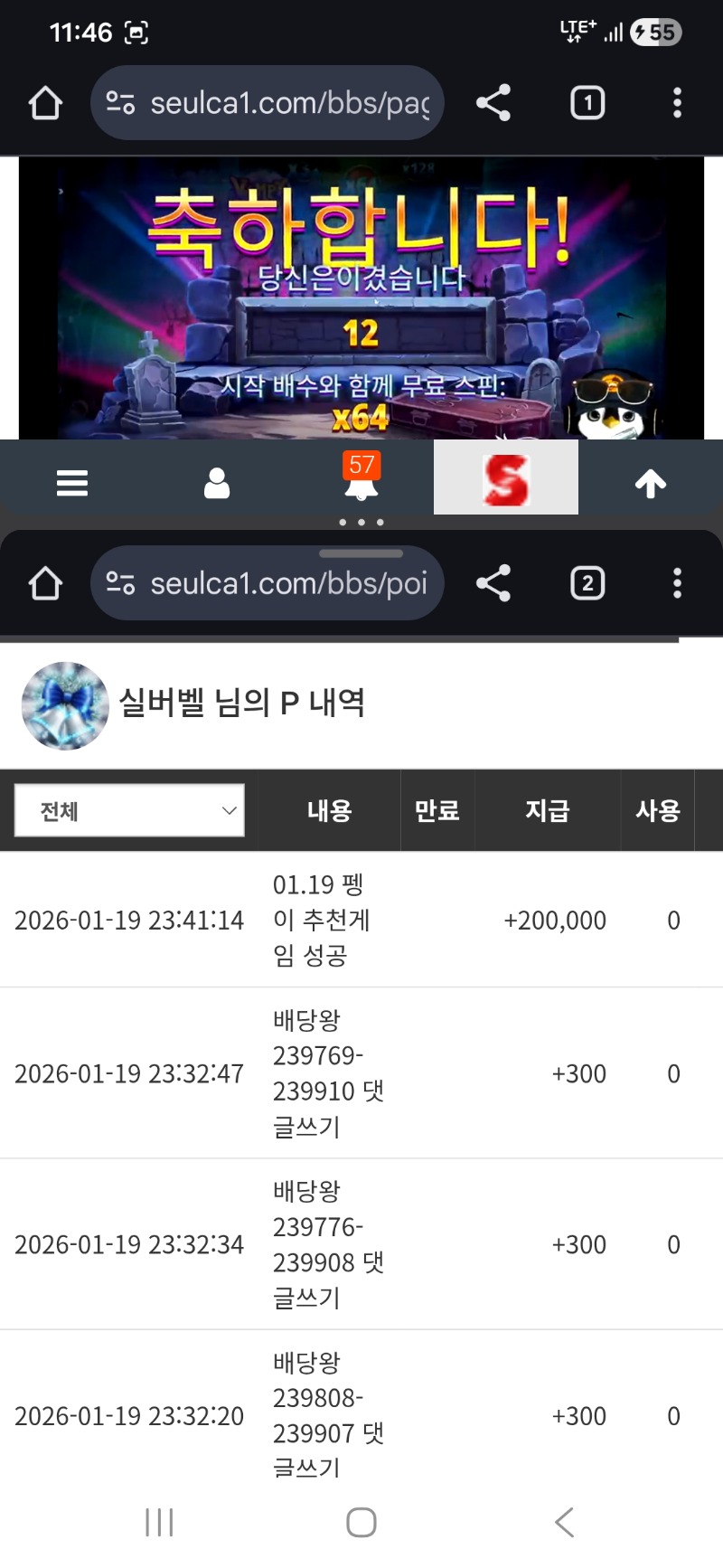723x1568 pixels.
Task: Share the page from bottom window
Action: 493,583
